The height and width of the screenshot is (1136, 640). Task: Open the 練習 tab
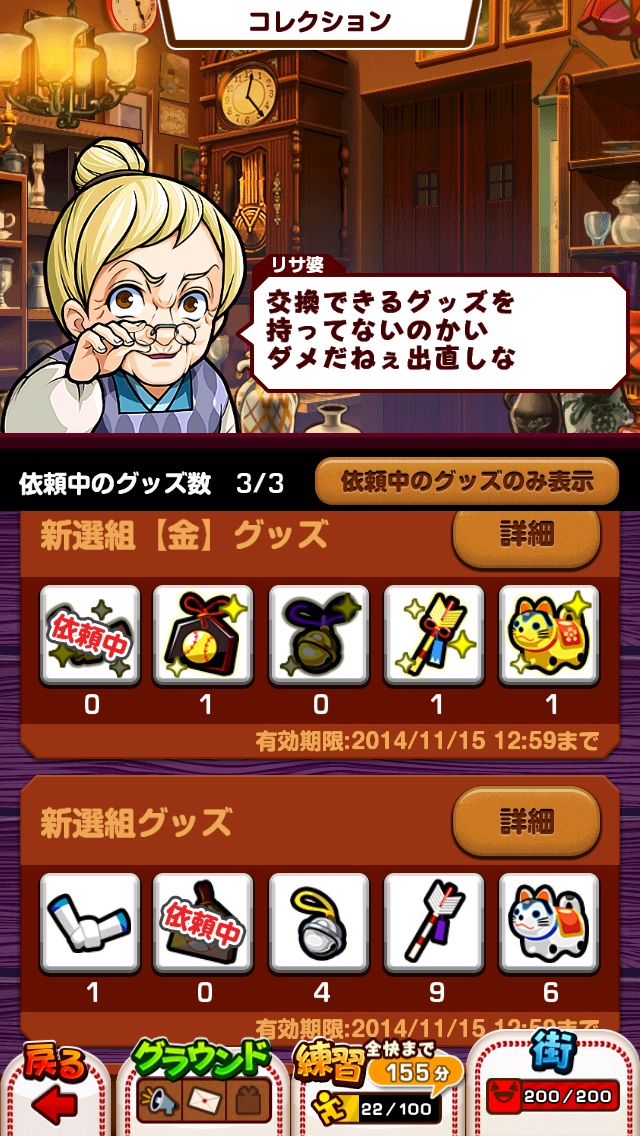point(375,1088)
